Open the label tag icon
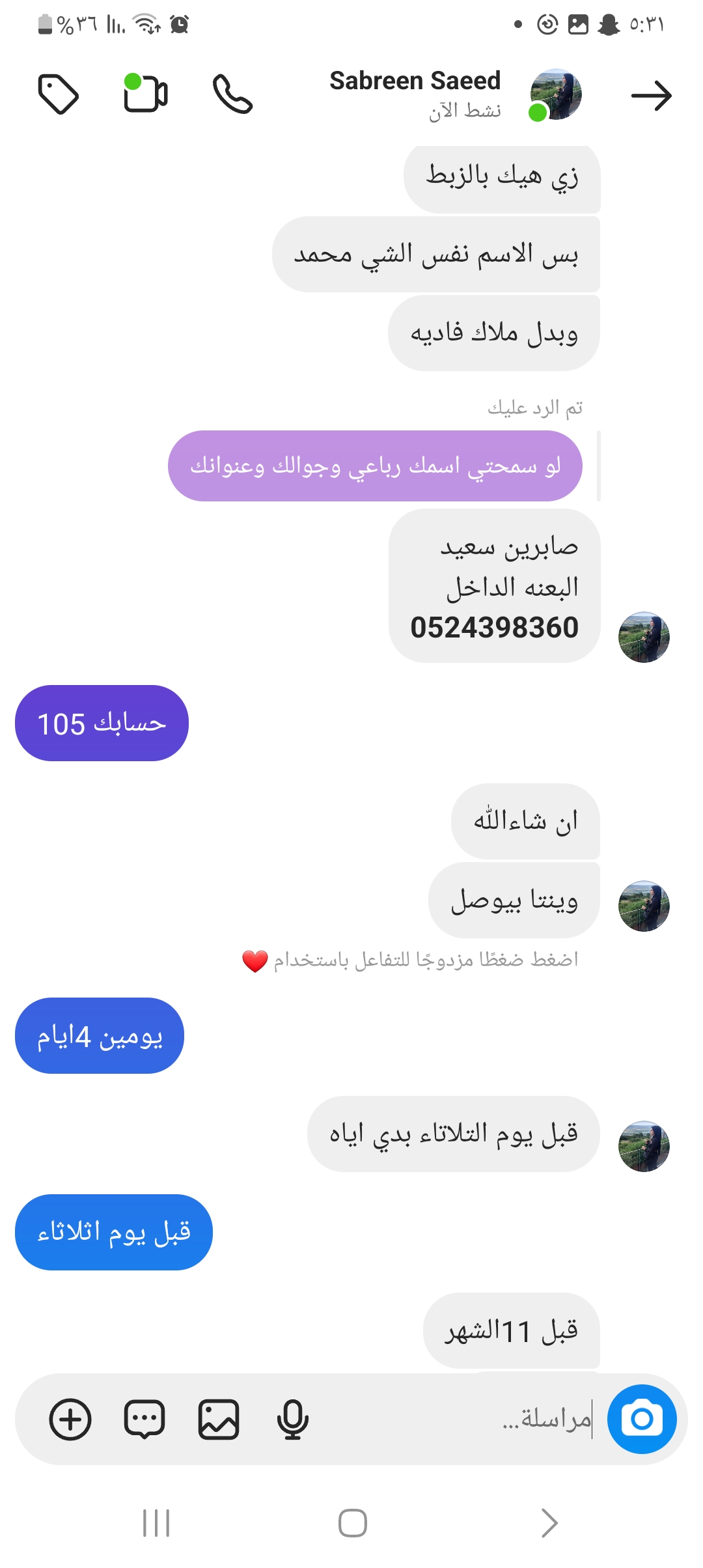Viewport: 703px width, 1568px height. (58, 94)
